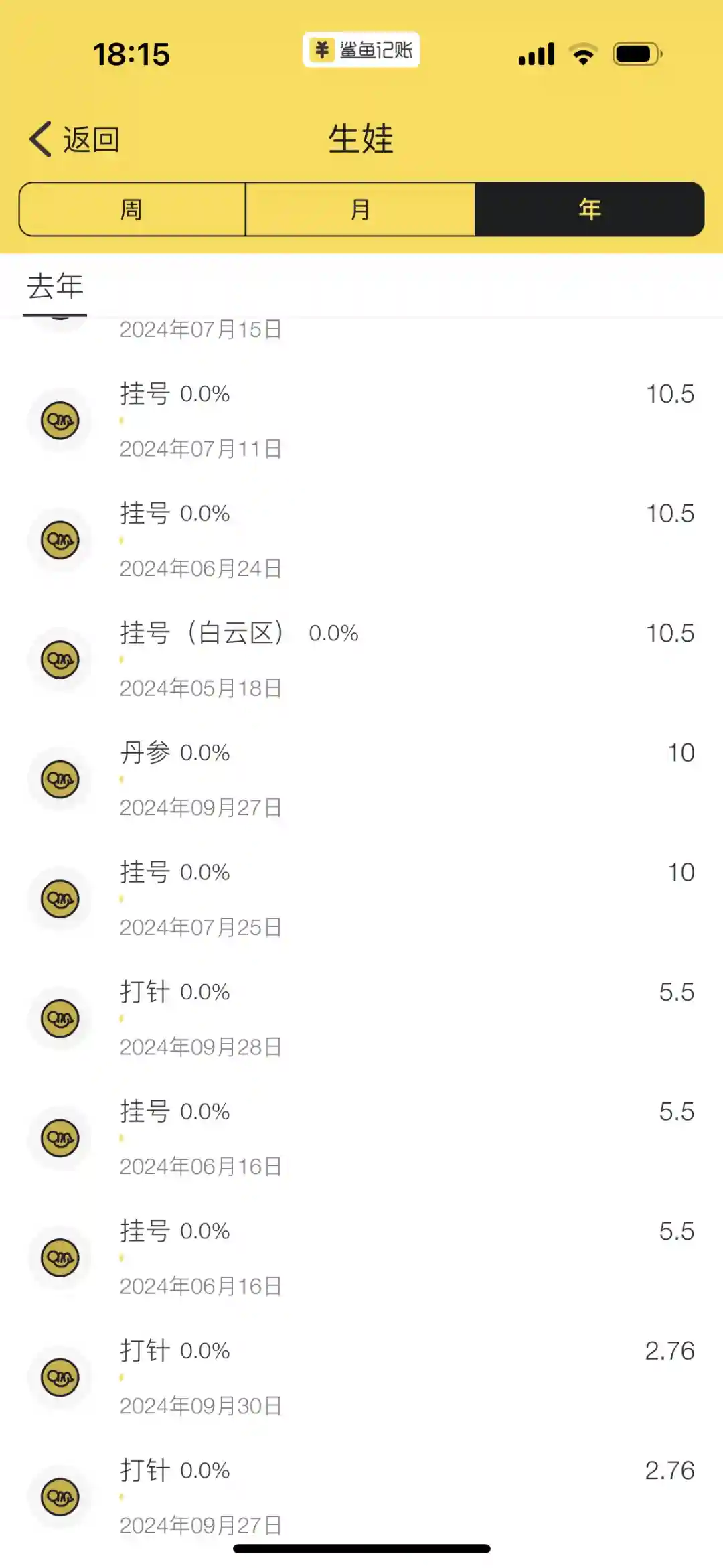723x1568 pixels.
Task: Go back using the 返回 button
Action: (x=74, y=139)
